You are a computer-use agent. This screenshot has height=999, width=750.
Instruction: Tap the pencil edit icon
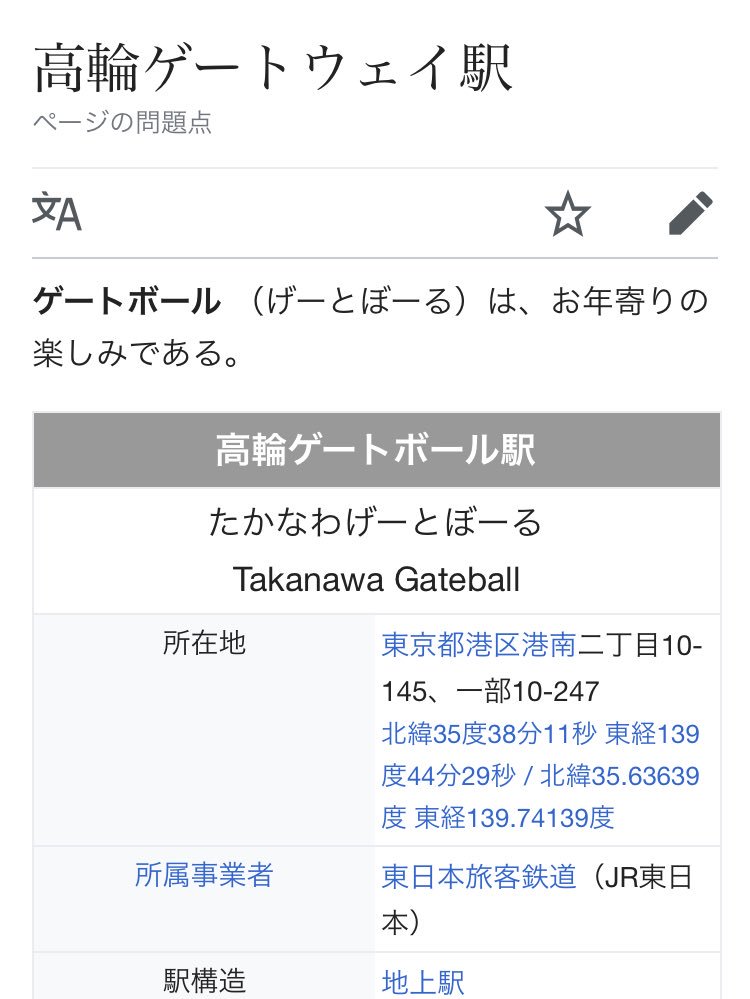(689, 213)
